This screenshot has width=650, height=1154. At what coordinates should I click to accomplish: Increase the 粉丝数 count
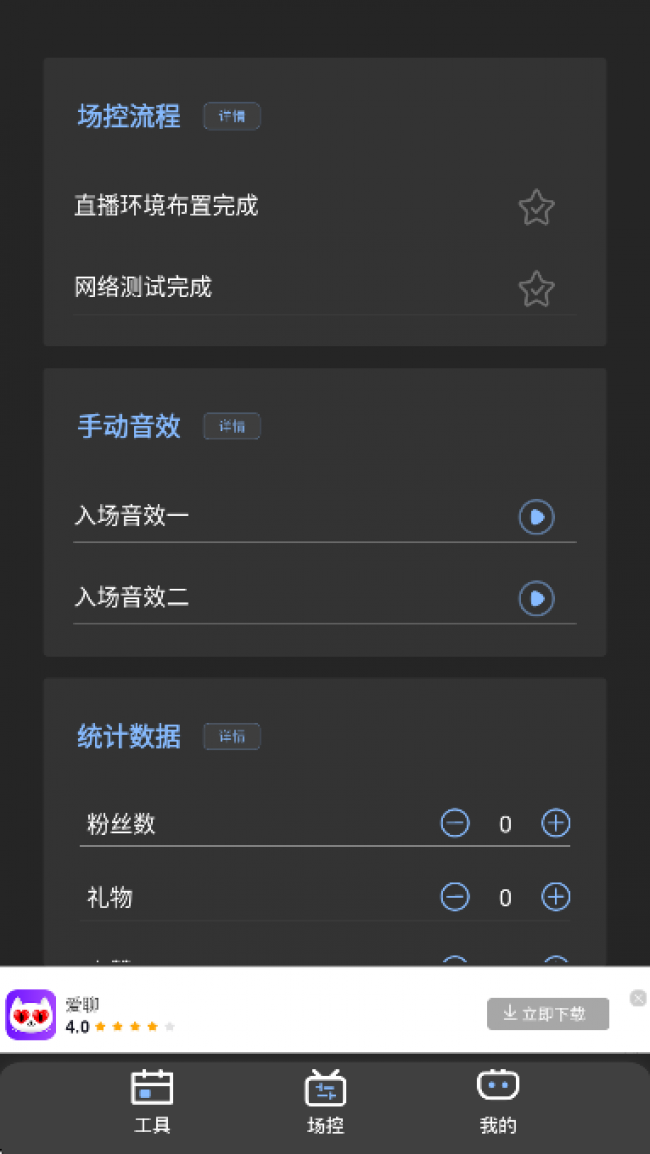tap(556, 823)
